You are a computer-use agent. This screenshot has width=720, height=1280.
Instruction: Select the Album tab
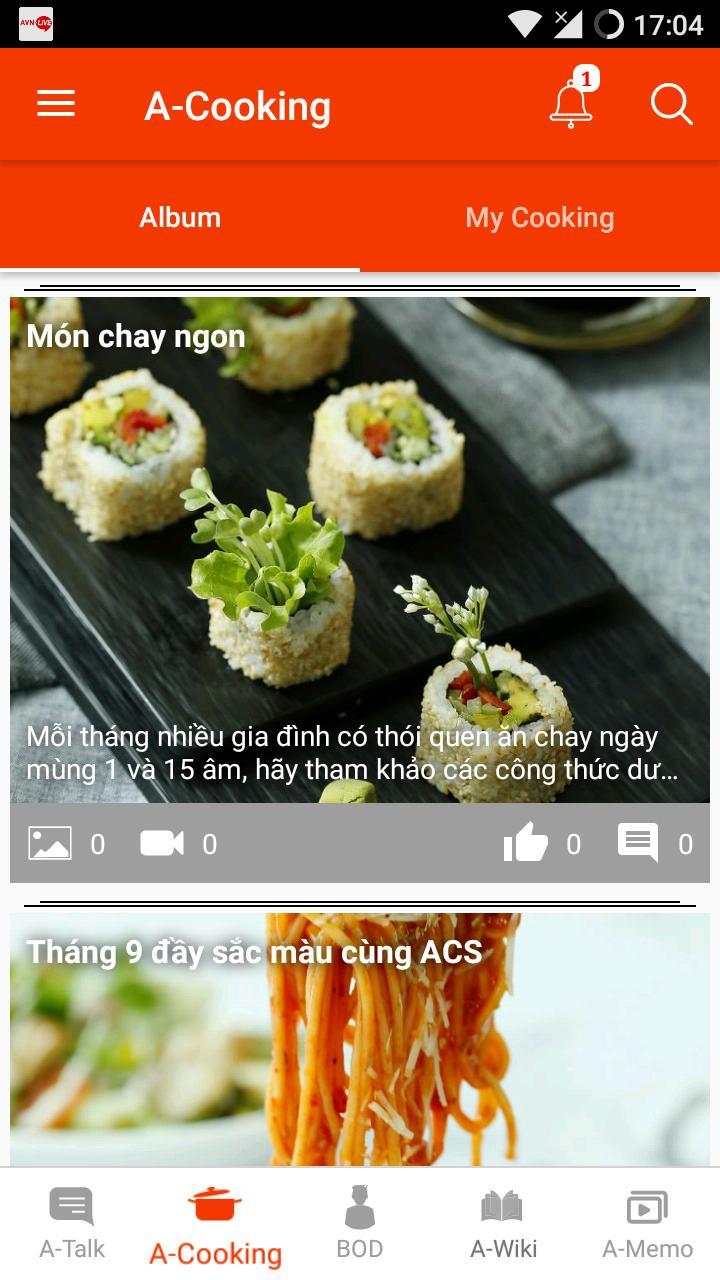pos(180,218)
